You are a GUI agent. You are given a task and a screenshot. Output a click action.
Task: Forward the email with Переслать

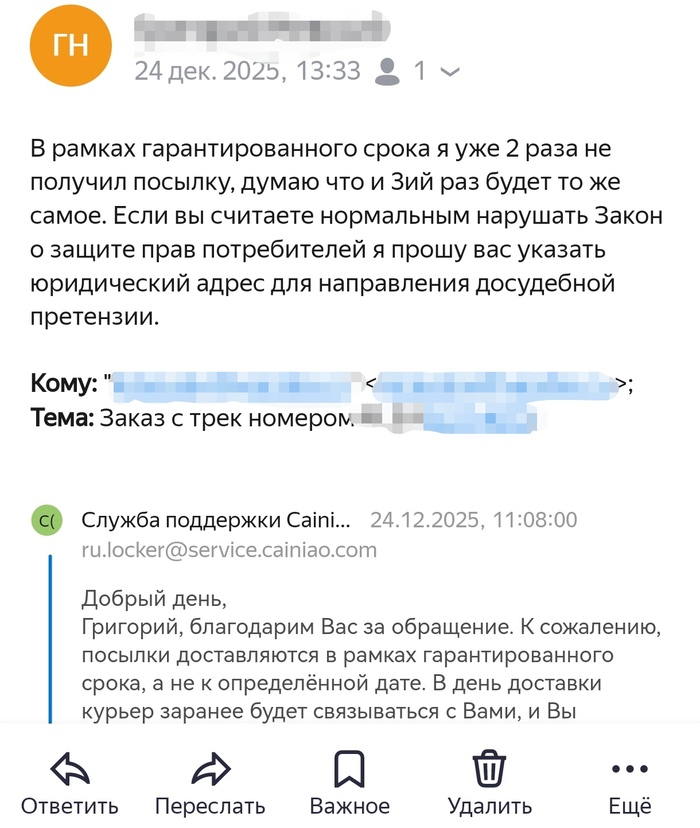[x=210, y=783]
